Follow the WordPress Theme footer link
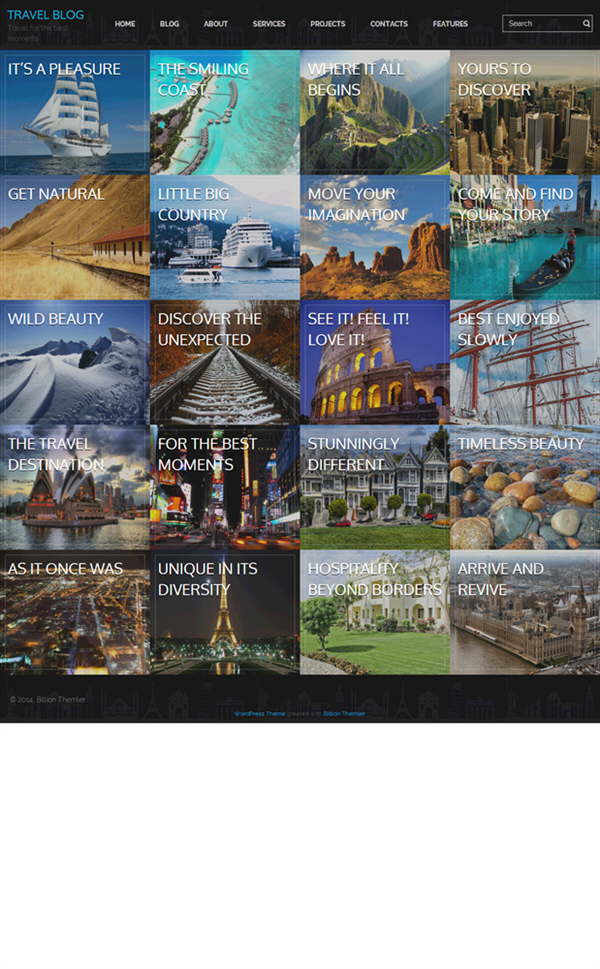 click(259, 714)
